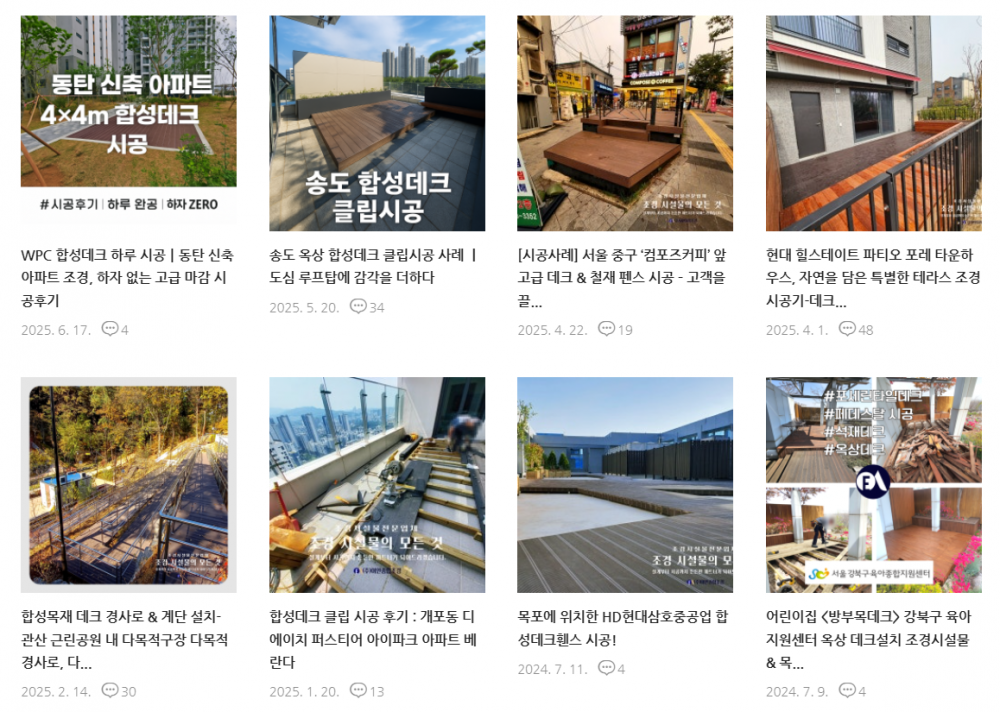Open the 목포에 위치한 HD현대삼호중공업 title link
Screen dimensions: 1000x712
point(623,627)
